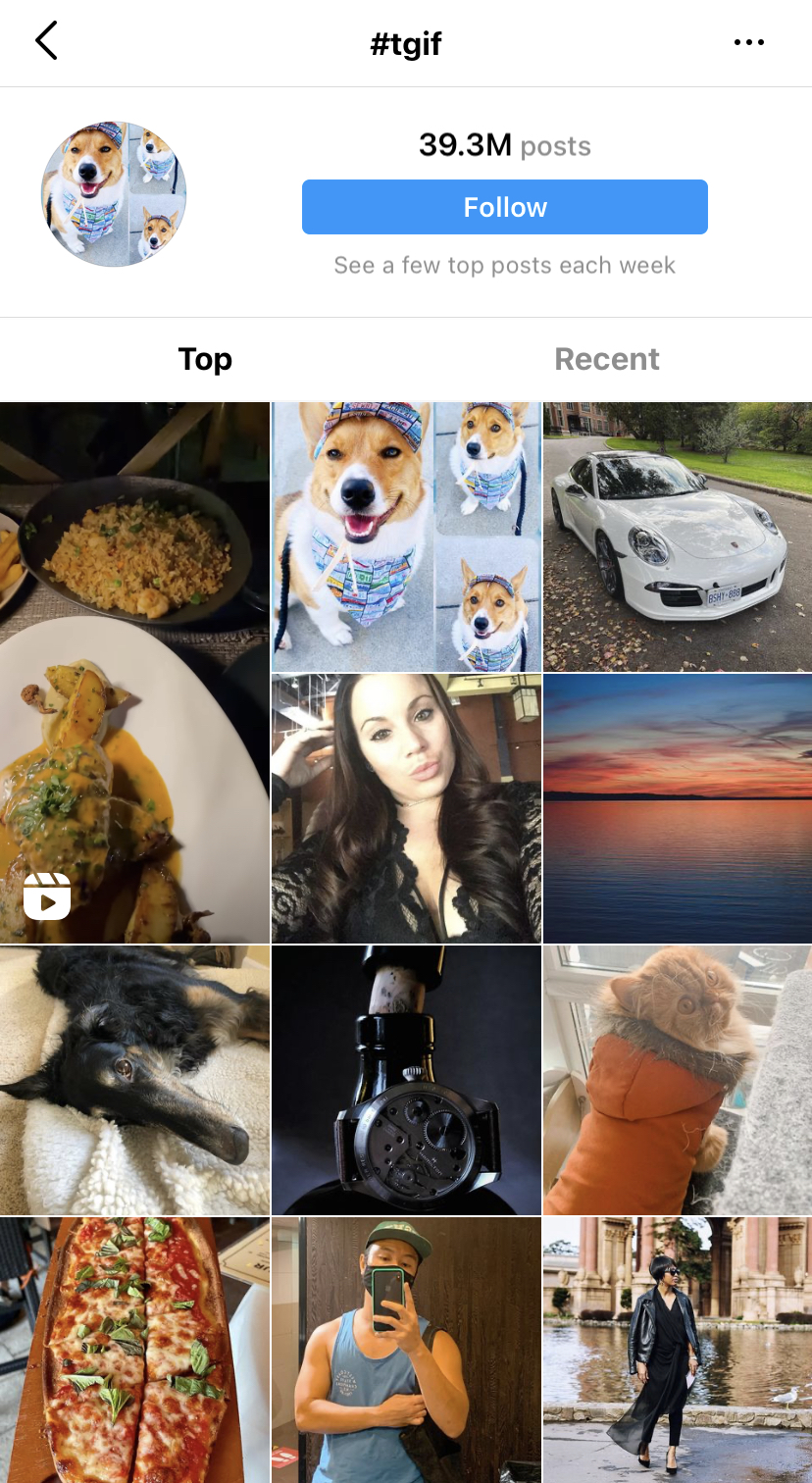View the black wristwatch post
This screenshot has width=812, height=1483.
[x=406, y=1079]
